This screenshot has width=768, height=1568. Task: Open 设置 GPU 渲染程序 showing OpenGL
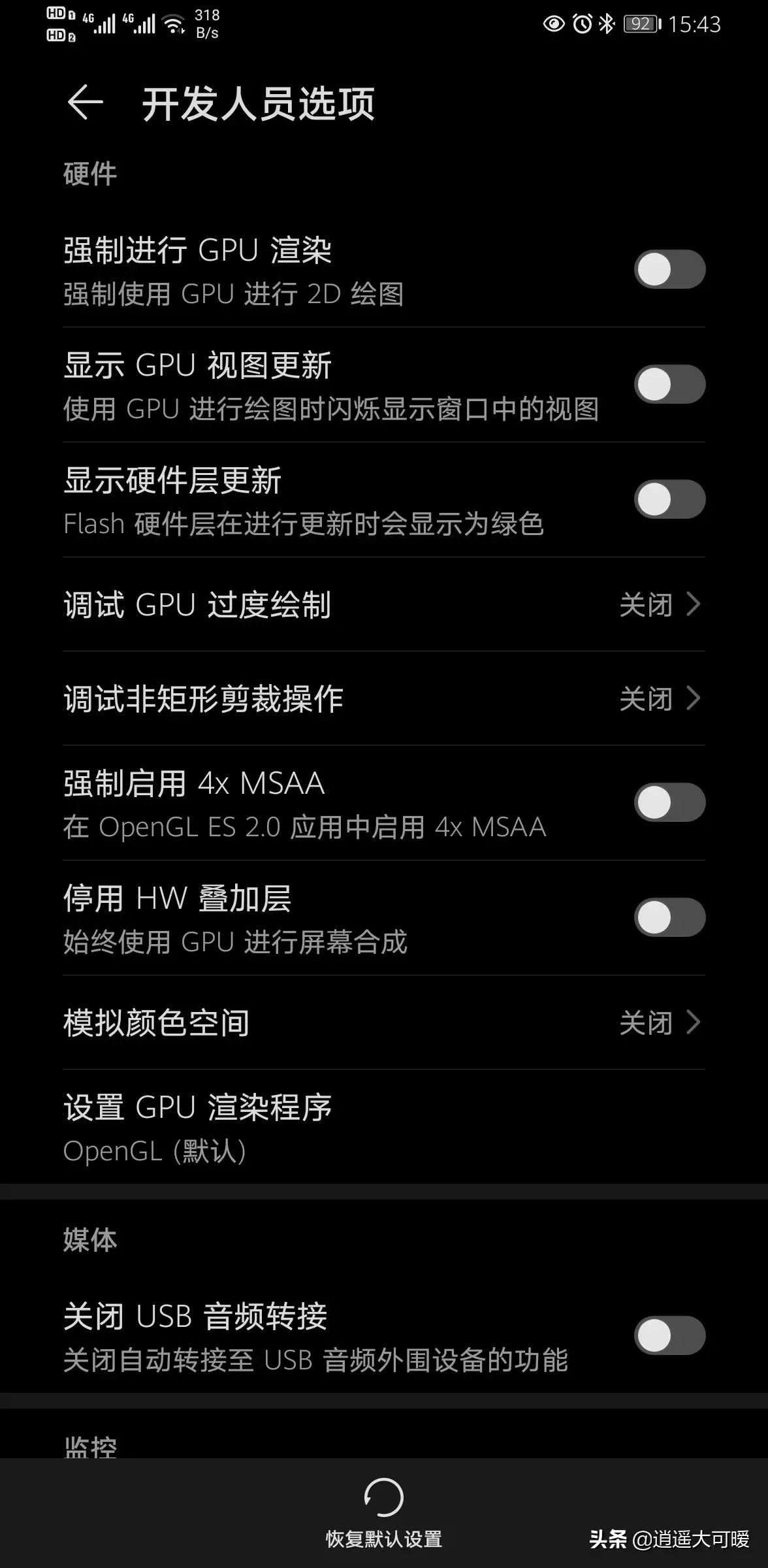[x=384, y=1125]
